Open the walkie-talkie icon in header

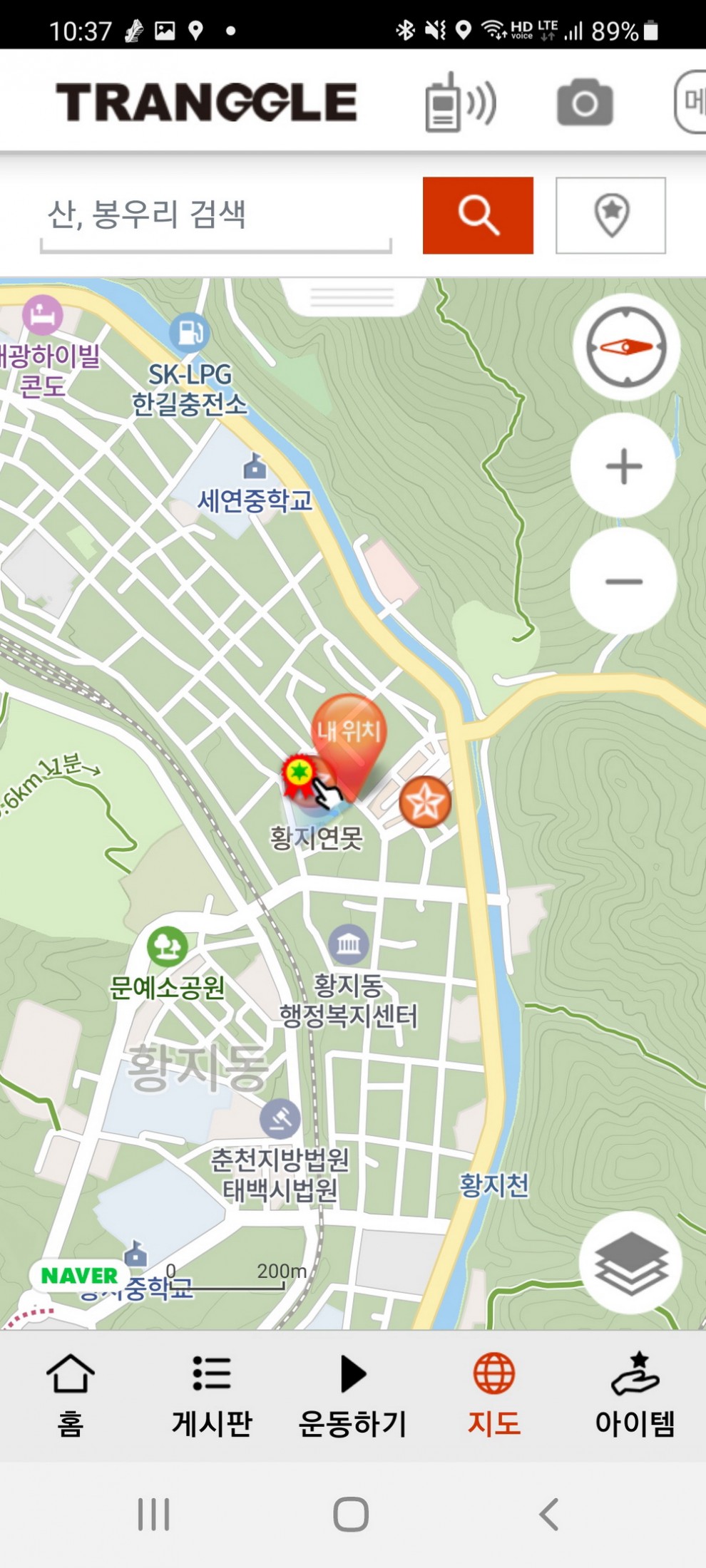point(459,103)
